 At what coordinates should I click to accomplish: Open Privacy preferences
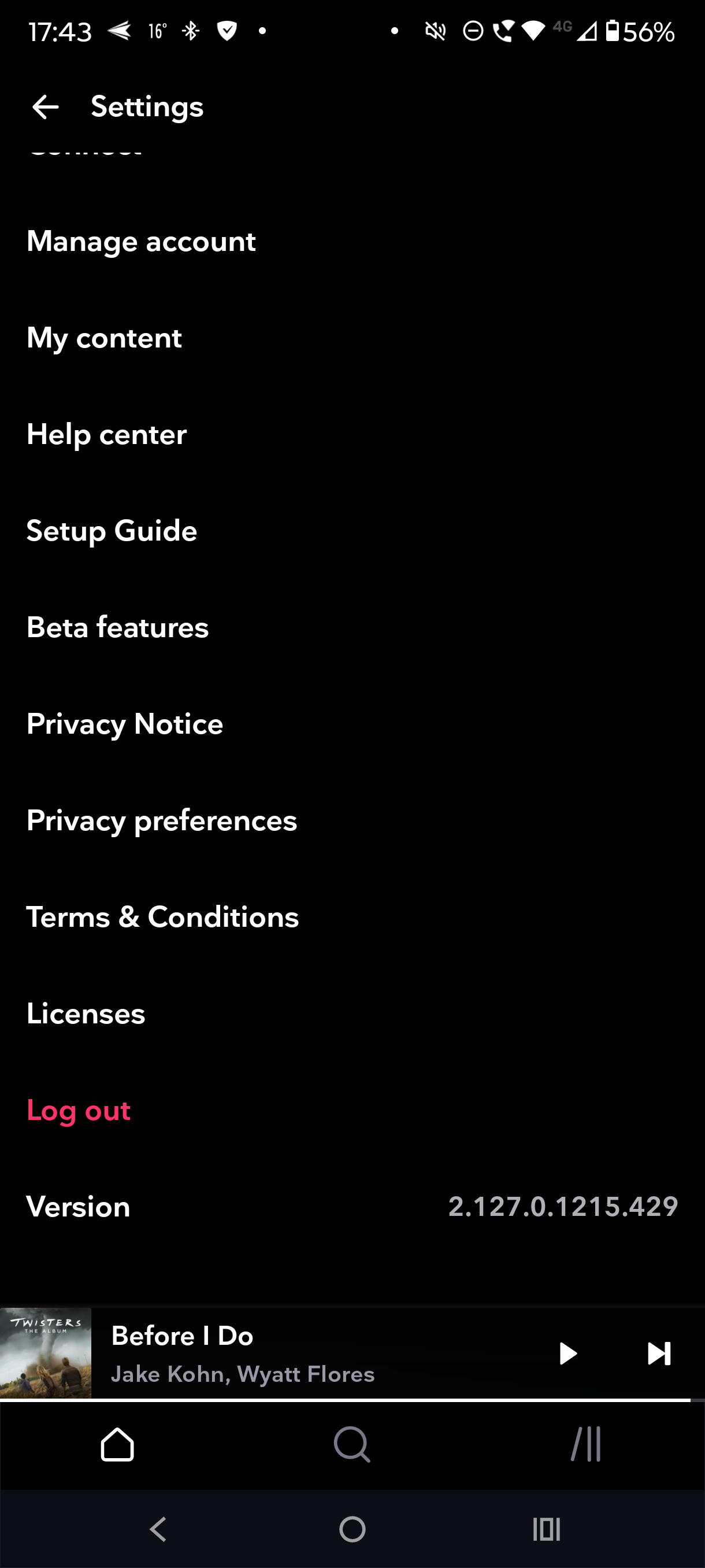tap(352, 820)
